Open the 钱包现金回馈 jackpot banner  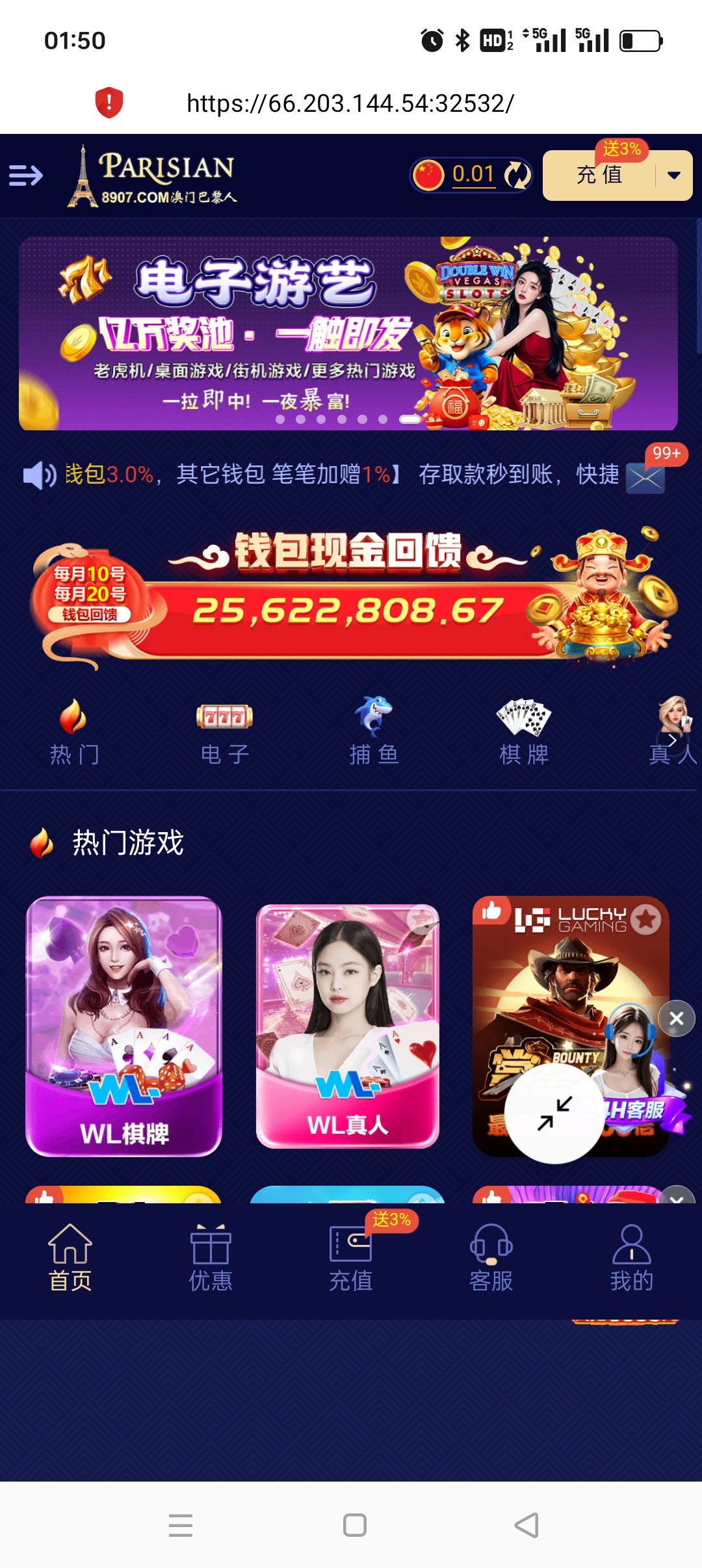[351, 598]
